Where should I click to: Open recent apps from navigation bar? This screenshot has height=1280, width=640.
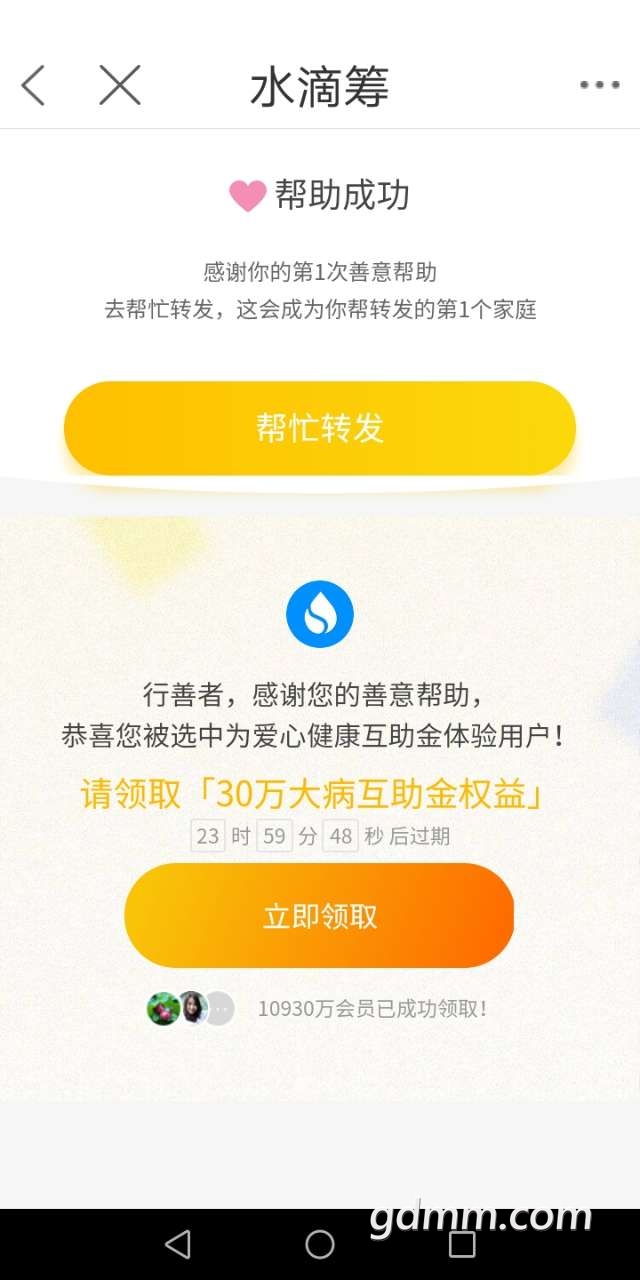point(462,1244)
